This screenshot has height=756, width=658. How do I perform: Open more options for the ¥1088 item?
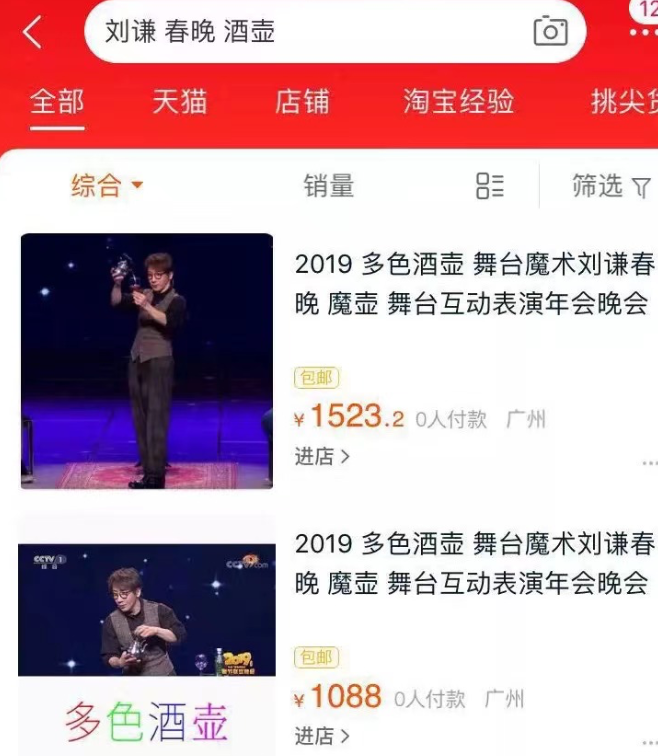click(x=648, y=742)
